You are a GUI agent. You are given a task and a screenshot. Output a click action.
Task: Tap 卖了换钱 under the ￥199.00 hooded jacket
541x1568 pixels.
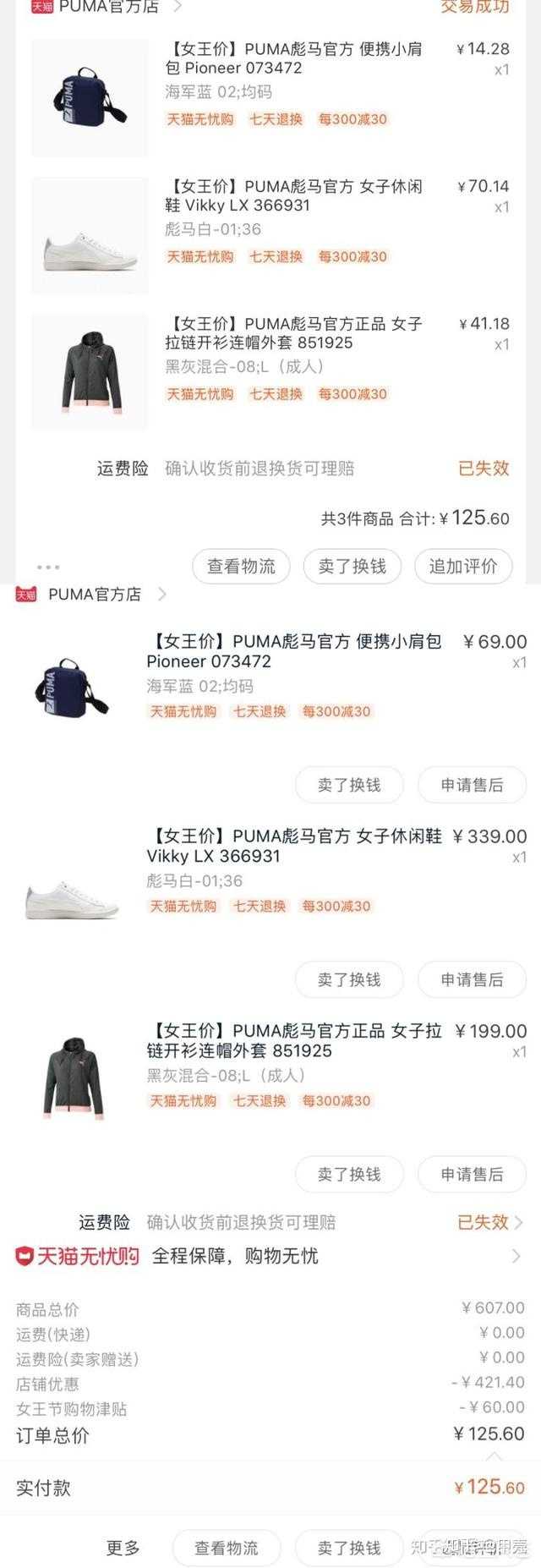click(349, 1175)
